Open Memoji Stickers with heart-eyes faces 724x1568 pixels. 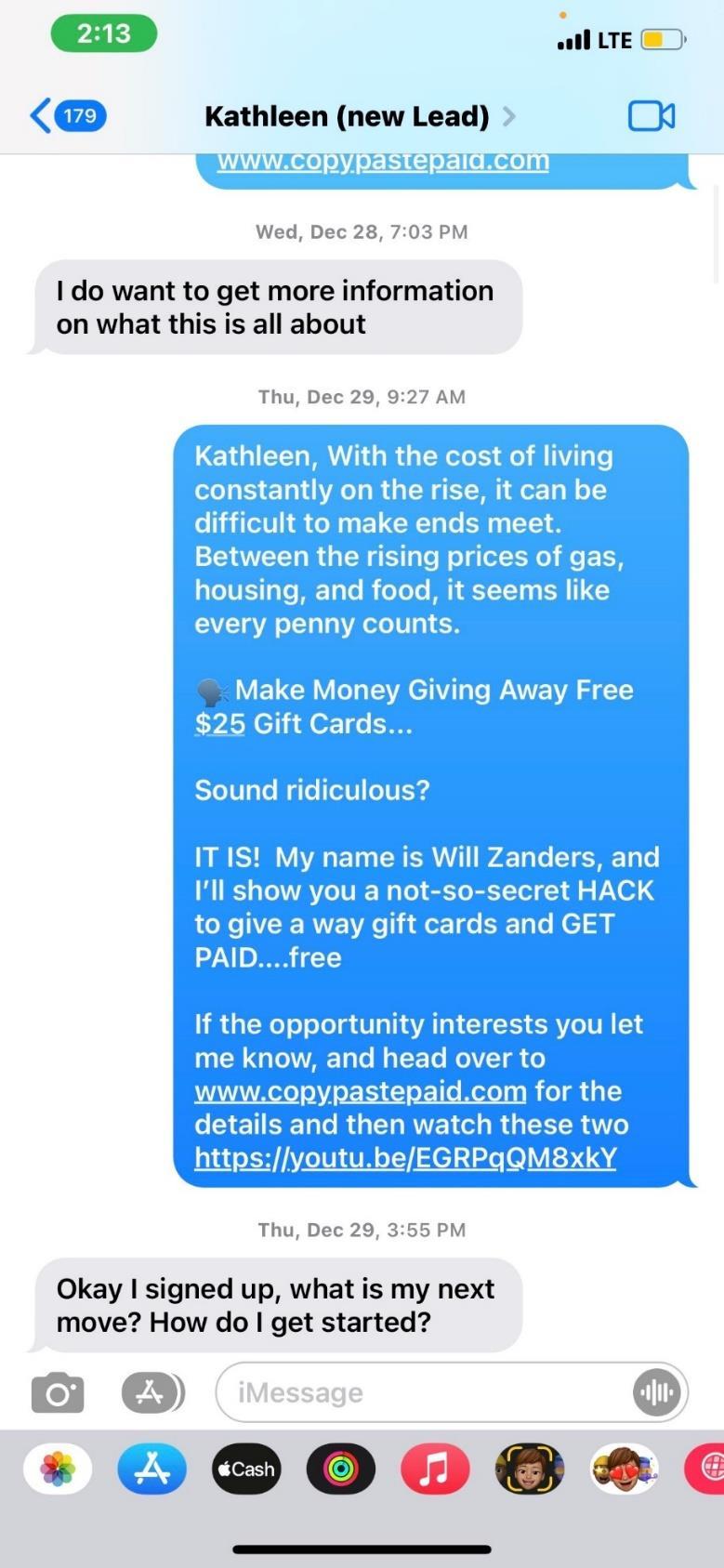pos(624,1469)
